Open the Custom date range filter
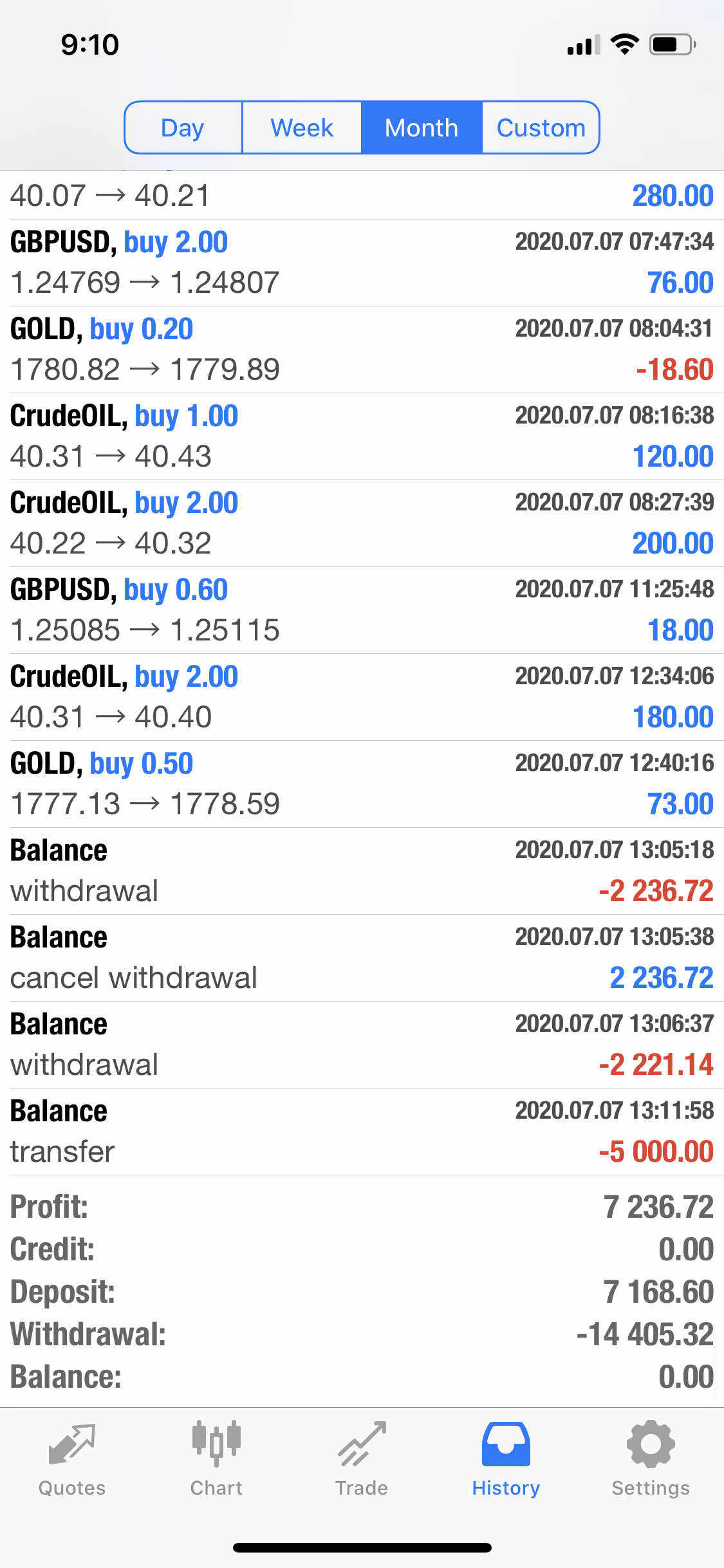 (x=541, y=127)
